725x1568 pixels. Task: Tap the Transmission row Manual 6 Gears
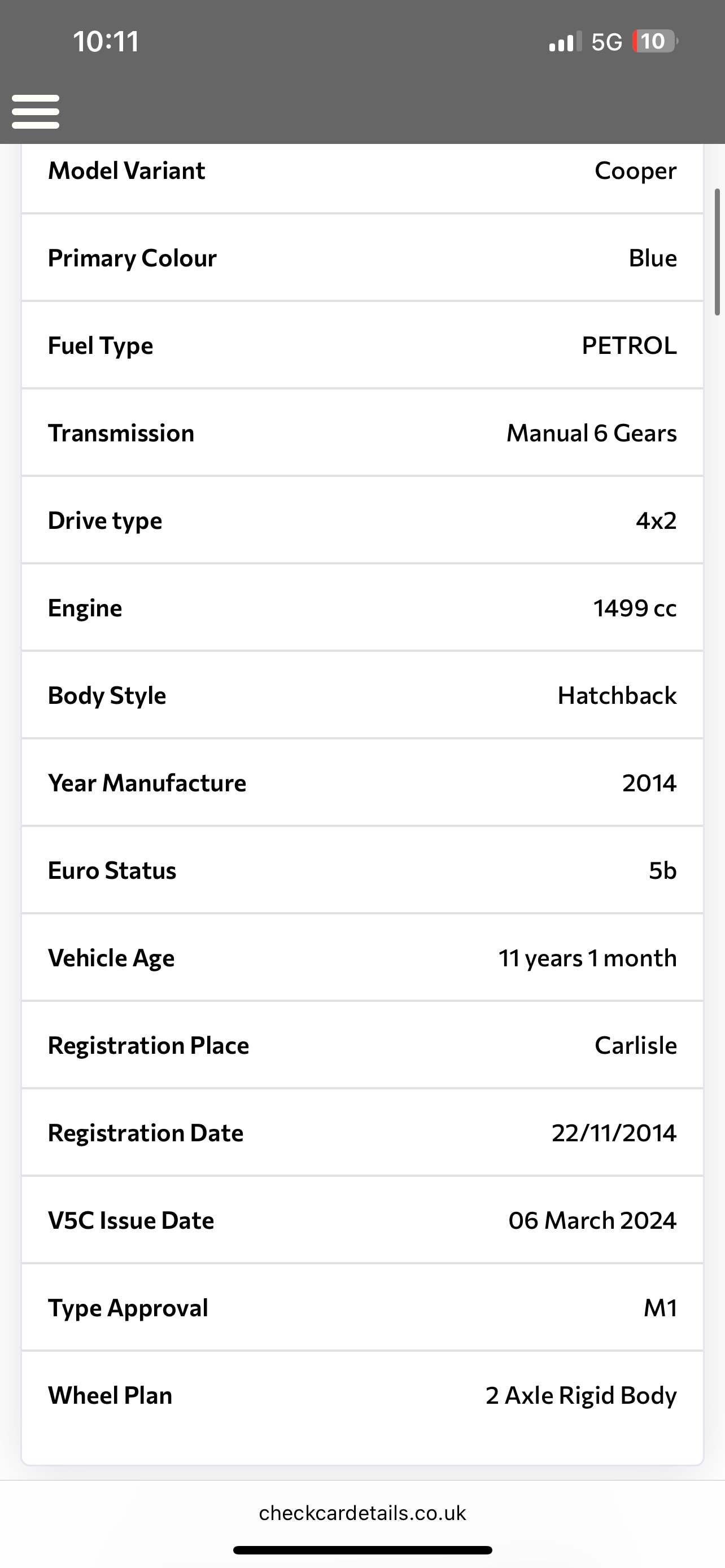coord(362,433)
